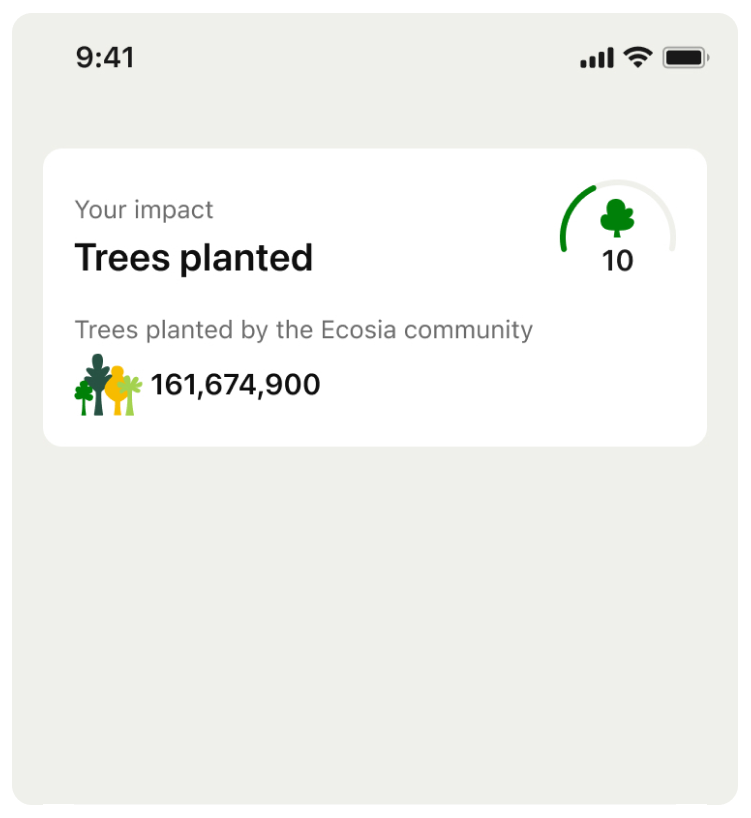Click the Wi-Fi status icon
The width and height of the screenshot is (751, 818).
click(636, 57)
